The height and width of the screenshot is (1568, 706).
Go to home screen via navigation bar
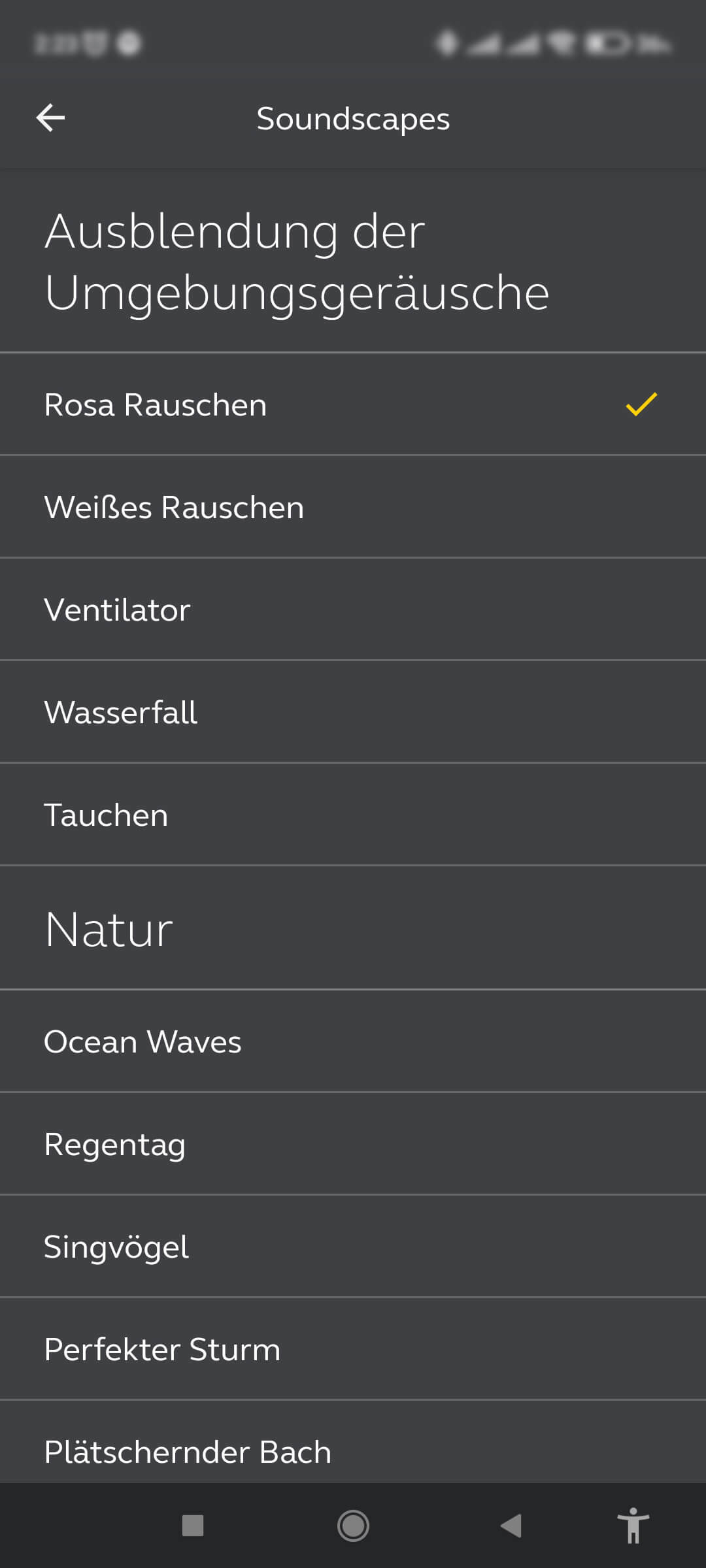pyautogui.click(x=353, y=1526)
